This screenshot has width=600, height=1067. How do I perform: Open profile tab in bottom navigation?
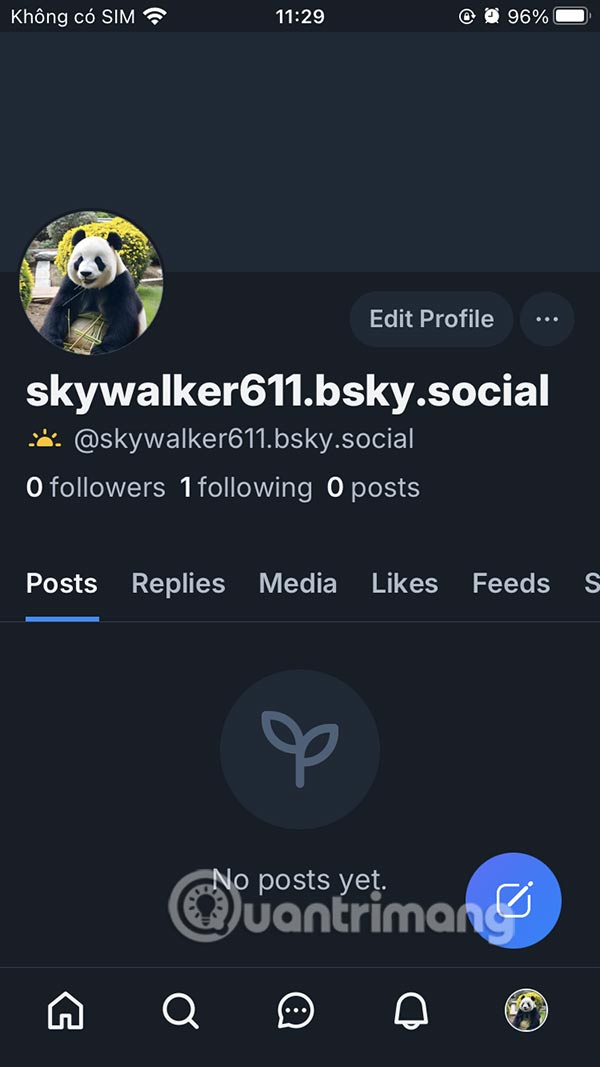526,1011
